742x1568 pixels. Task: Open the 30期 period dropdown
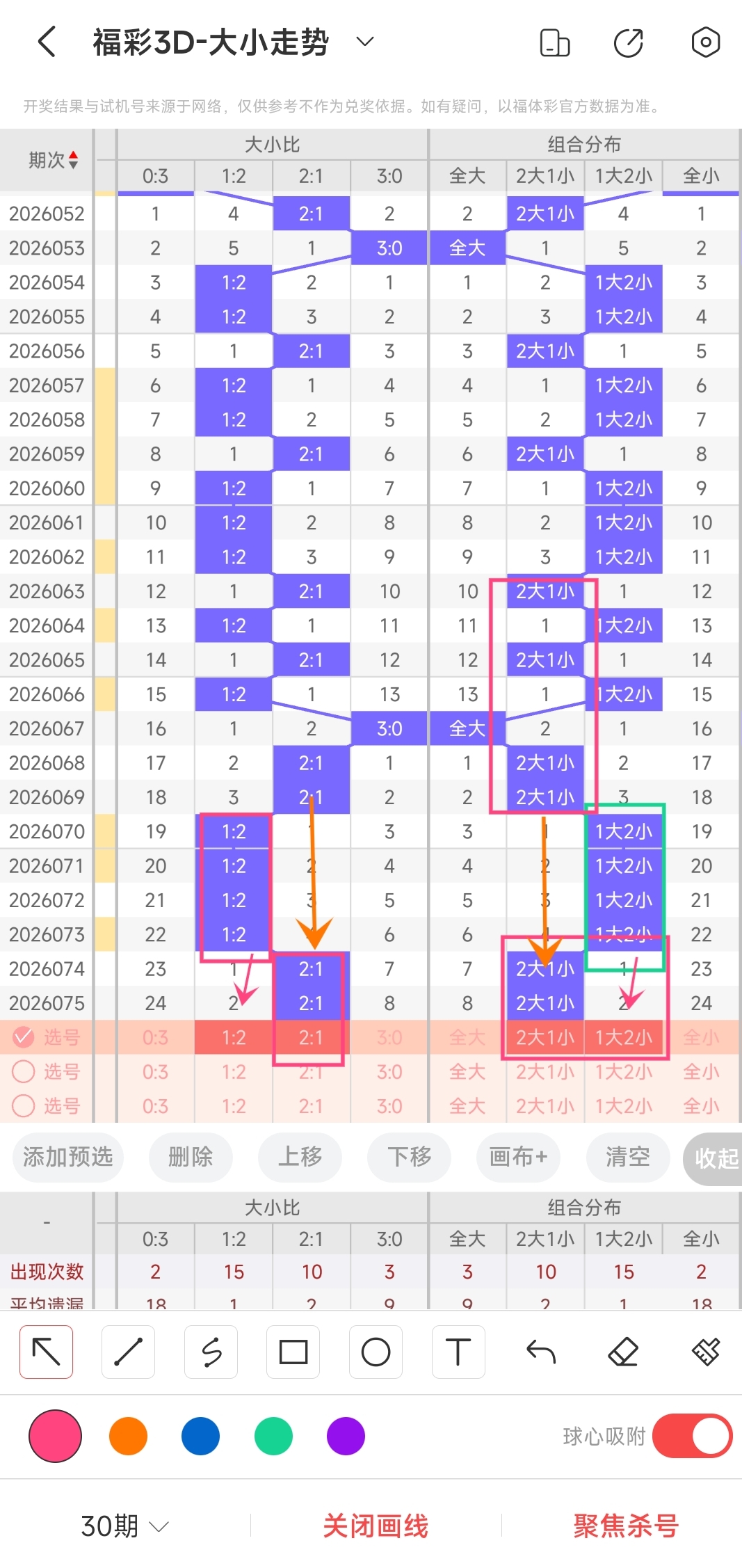(125, 1526)
